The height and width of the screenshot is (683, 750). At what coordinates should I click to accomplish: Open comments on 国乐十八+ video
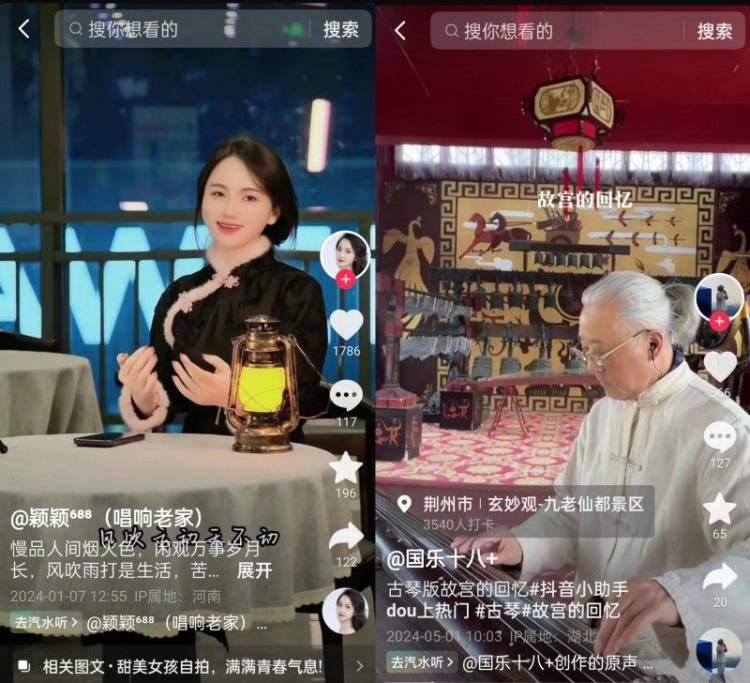click(x=720, y=437)
